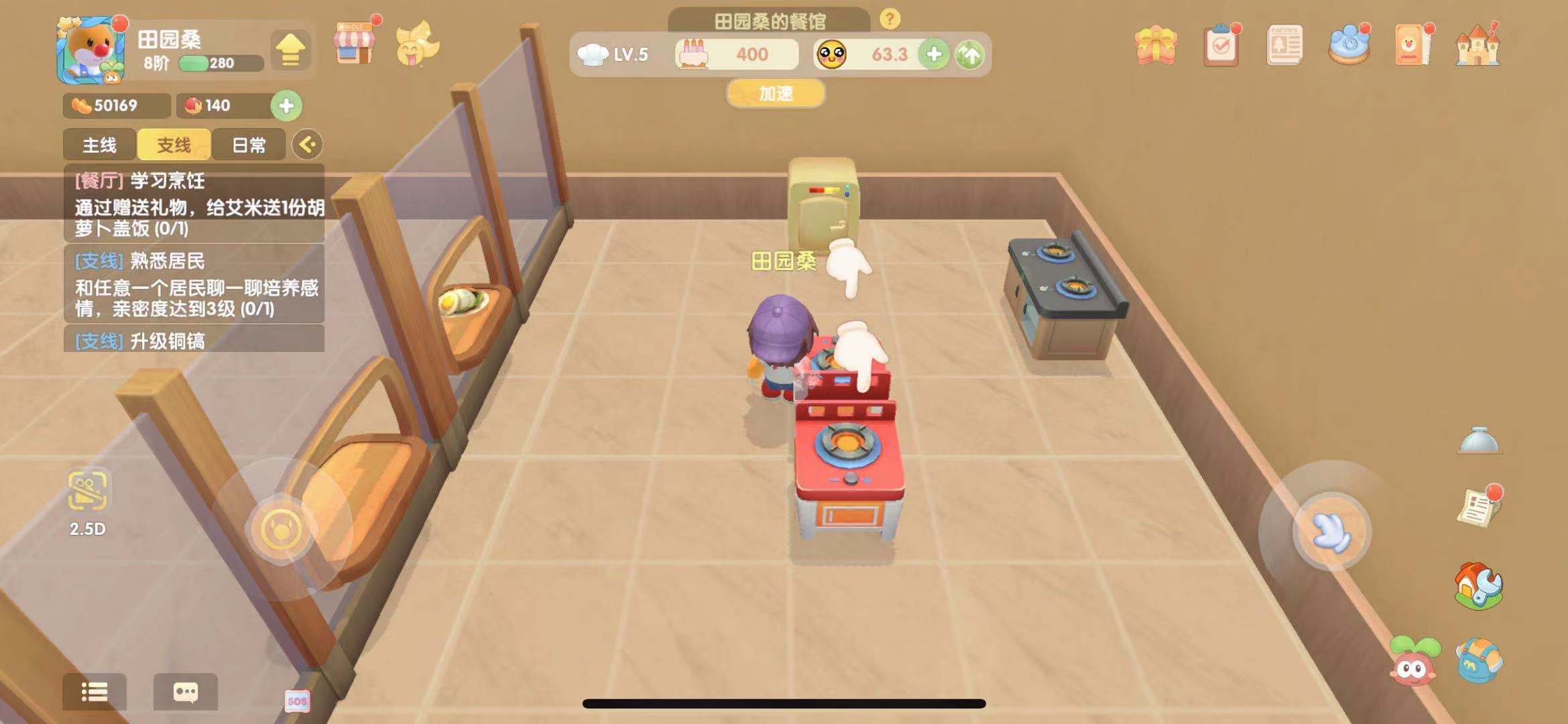Open the 熟悉居民 side quest
The width and height of the screenshot is (1568, 724).
[194, 284]
